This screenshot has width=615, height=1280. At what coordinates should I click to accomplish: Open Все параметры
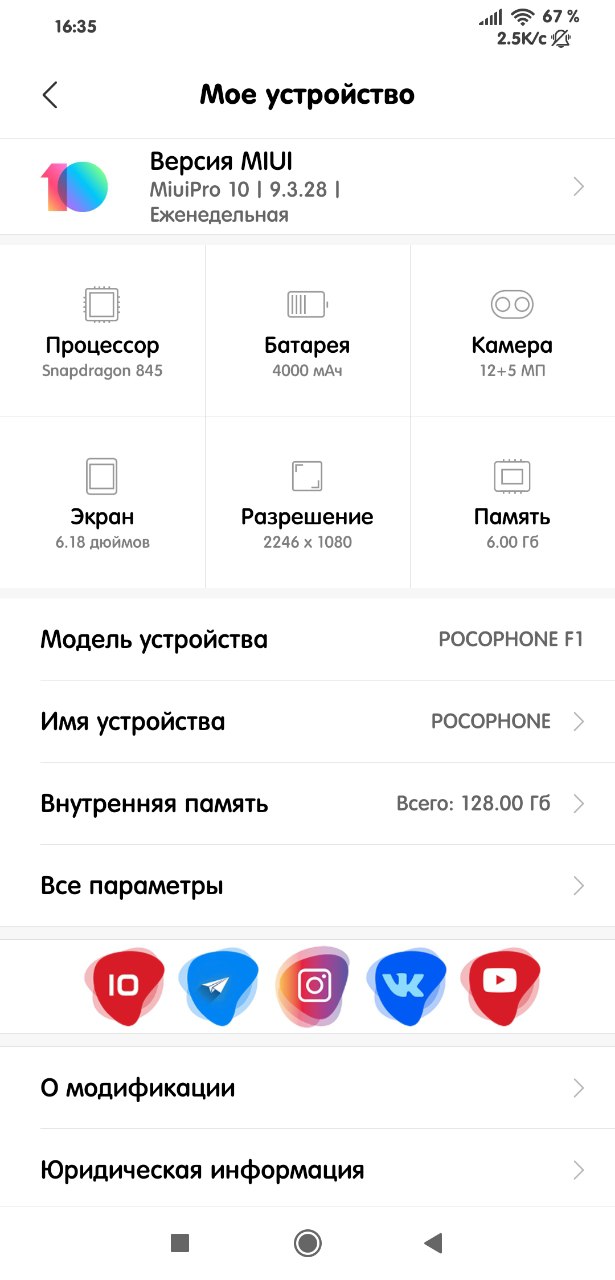[307, 886]
